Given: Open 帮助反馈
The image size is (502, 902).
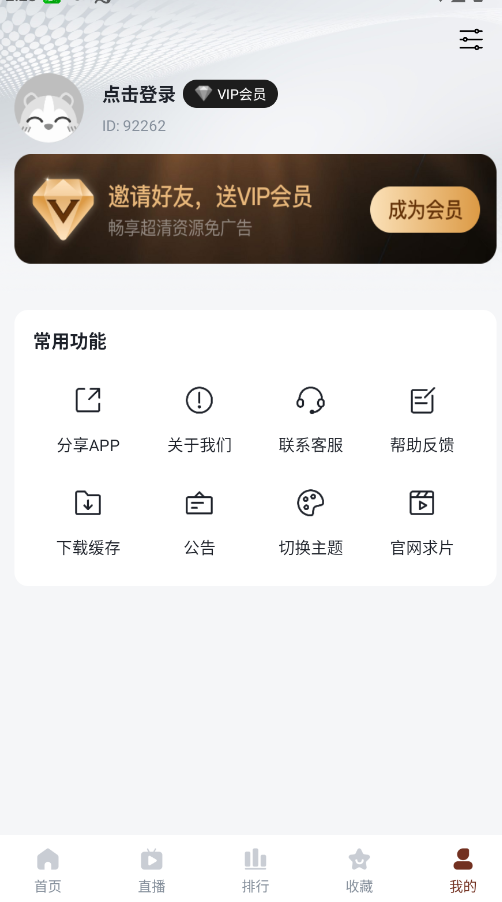Looking at the screenshot, I should pos(422,420).
